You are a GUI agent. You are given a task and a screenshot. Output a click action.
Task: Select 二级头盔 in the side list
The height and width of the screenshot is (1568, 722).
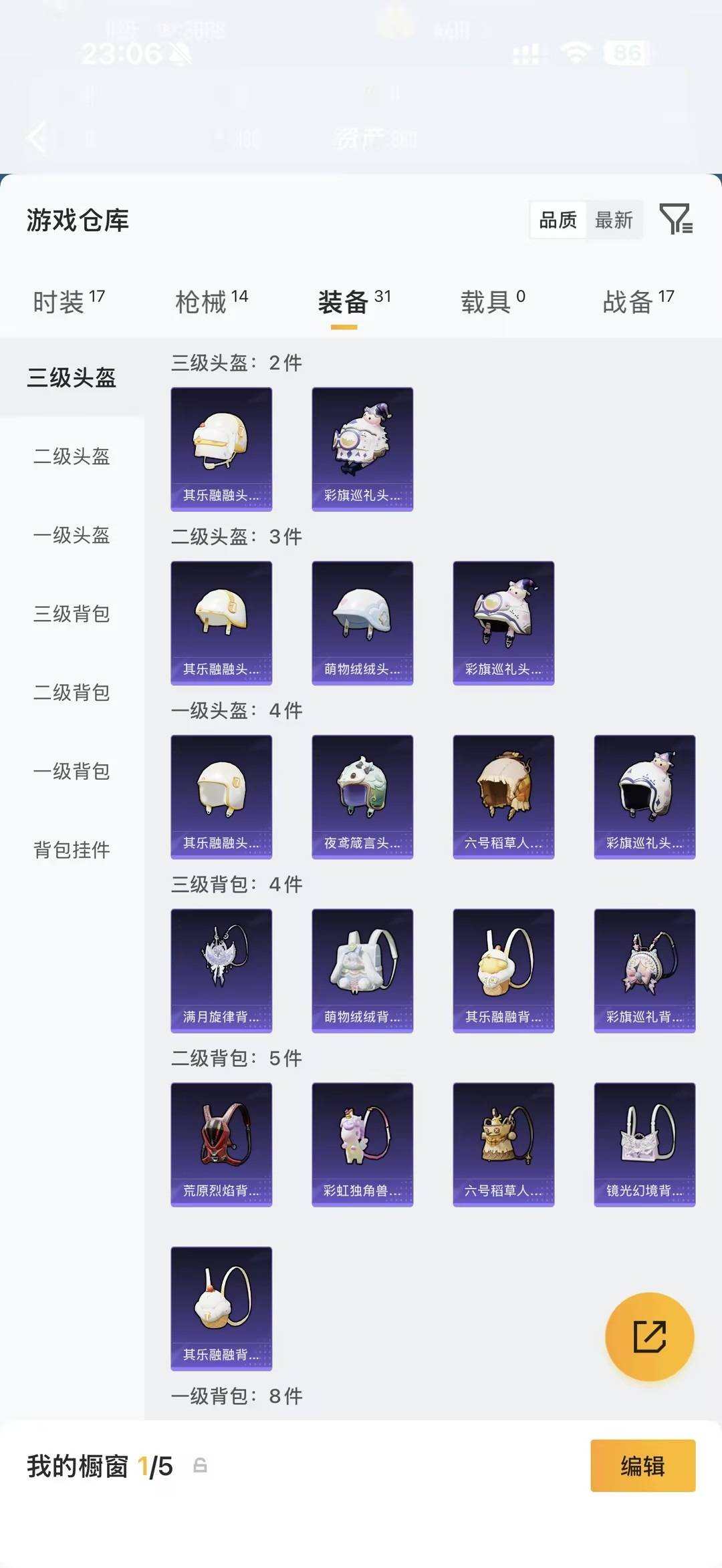[x=72, y=456]
